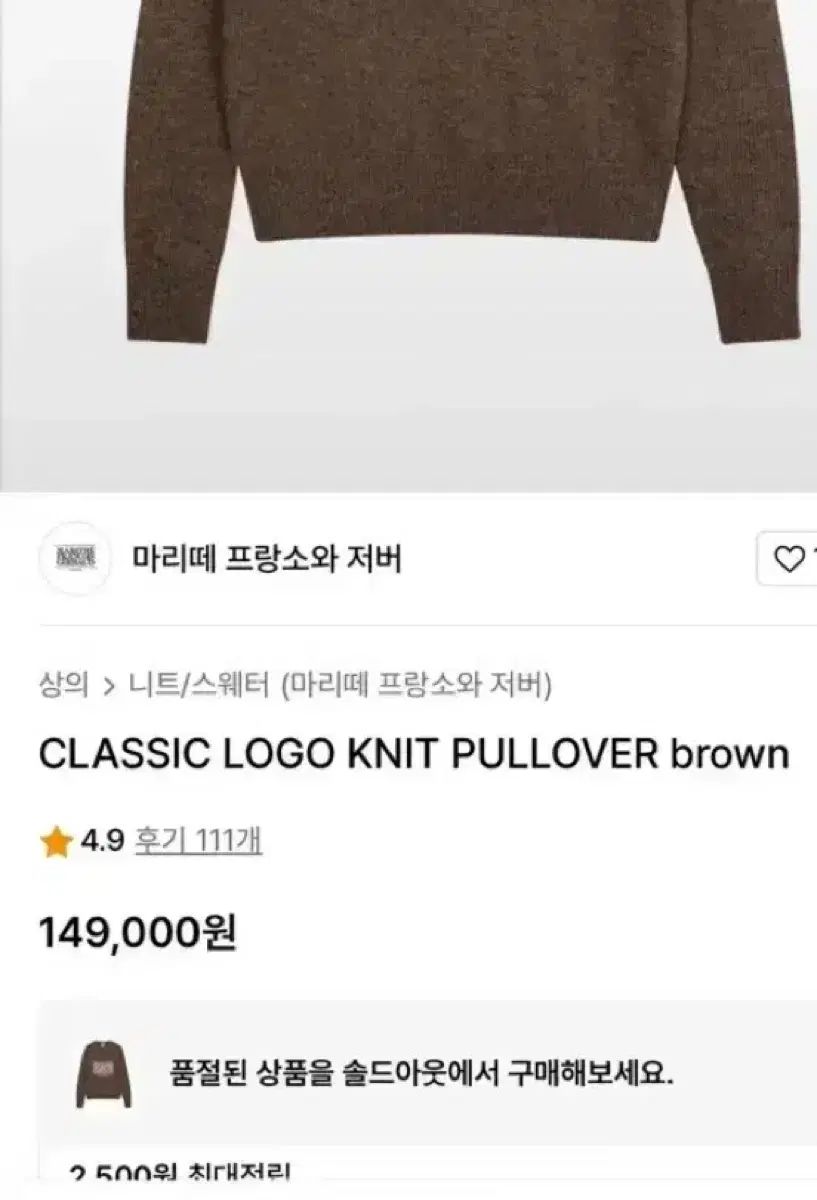Open the 니트/스웨터 category breadcrumb
Image resolution: width=817 pixels, height=1200 pixels.
(x=199, y=685)
